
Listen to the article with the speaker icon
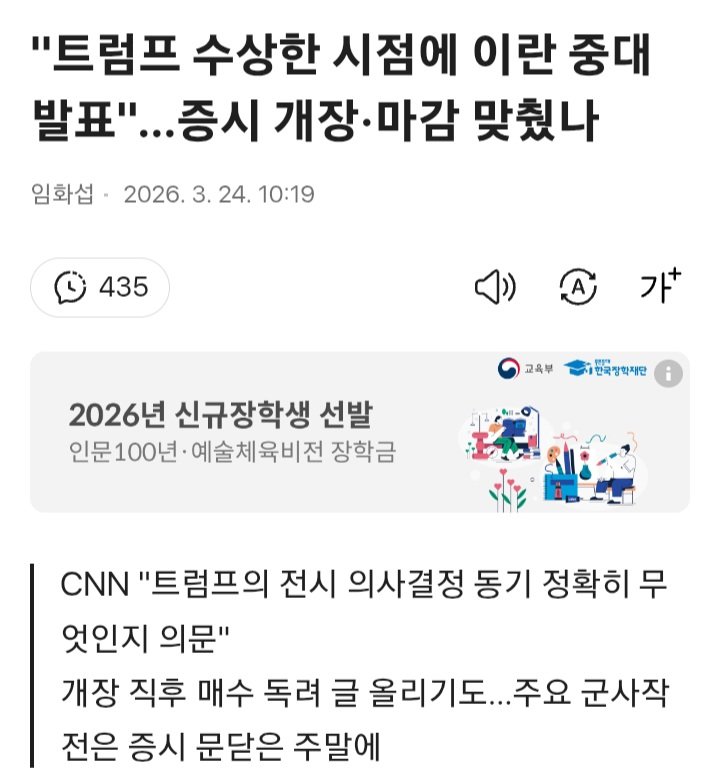pos(494,288)
